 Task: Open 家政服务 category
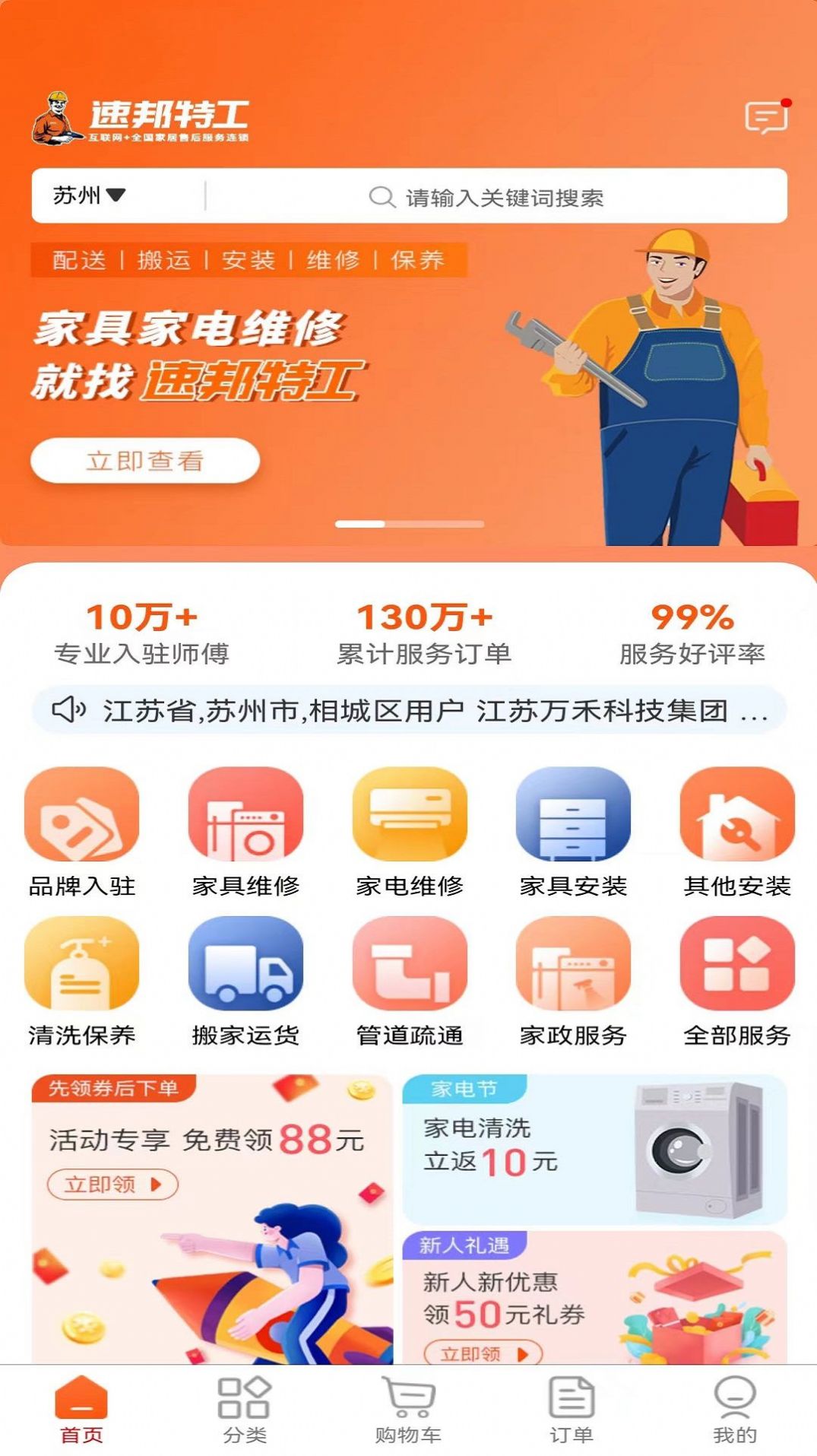[x=573, y=981]
